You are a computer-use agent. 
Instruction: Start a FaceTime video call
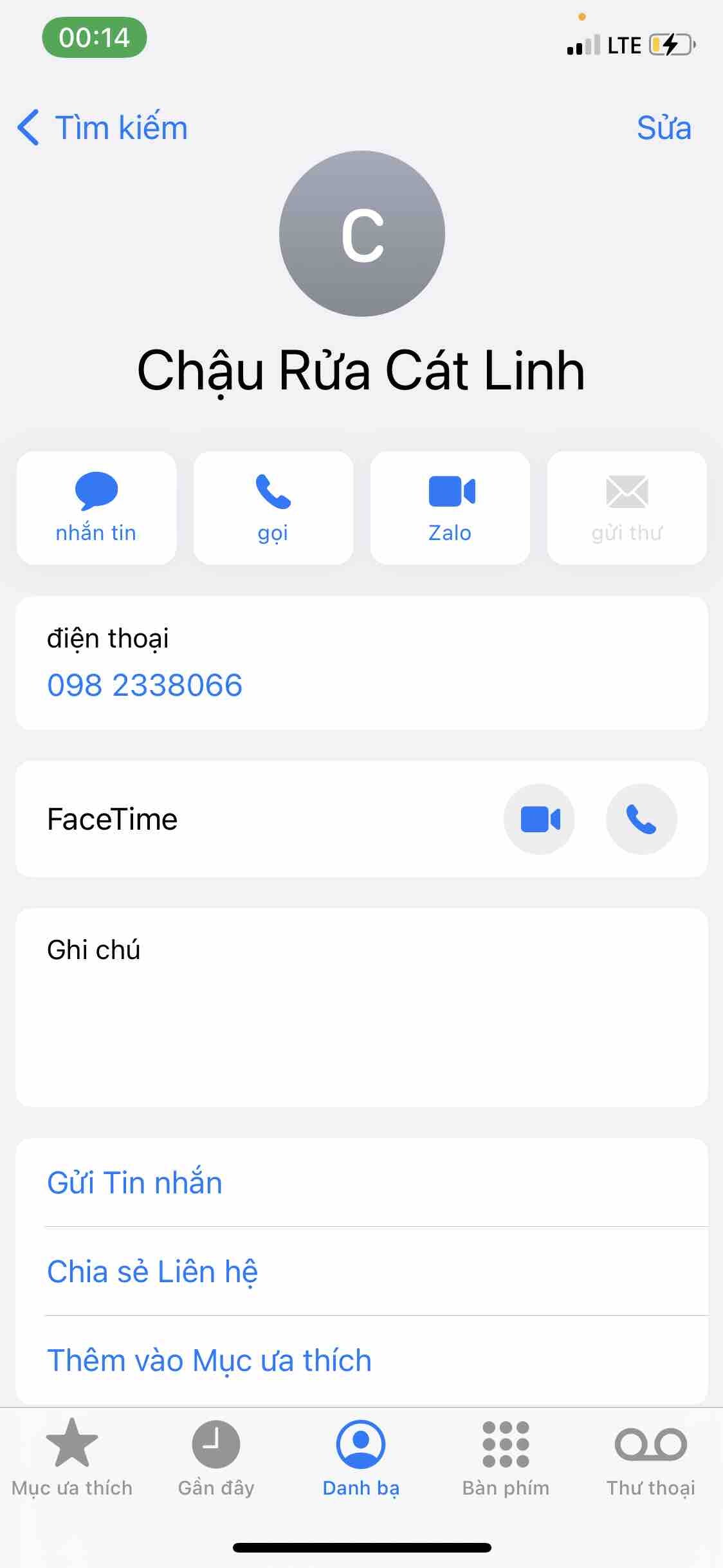[x=539, y=819]
